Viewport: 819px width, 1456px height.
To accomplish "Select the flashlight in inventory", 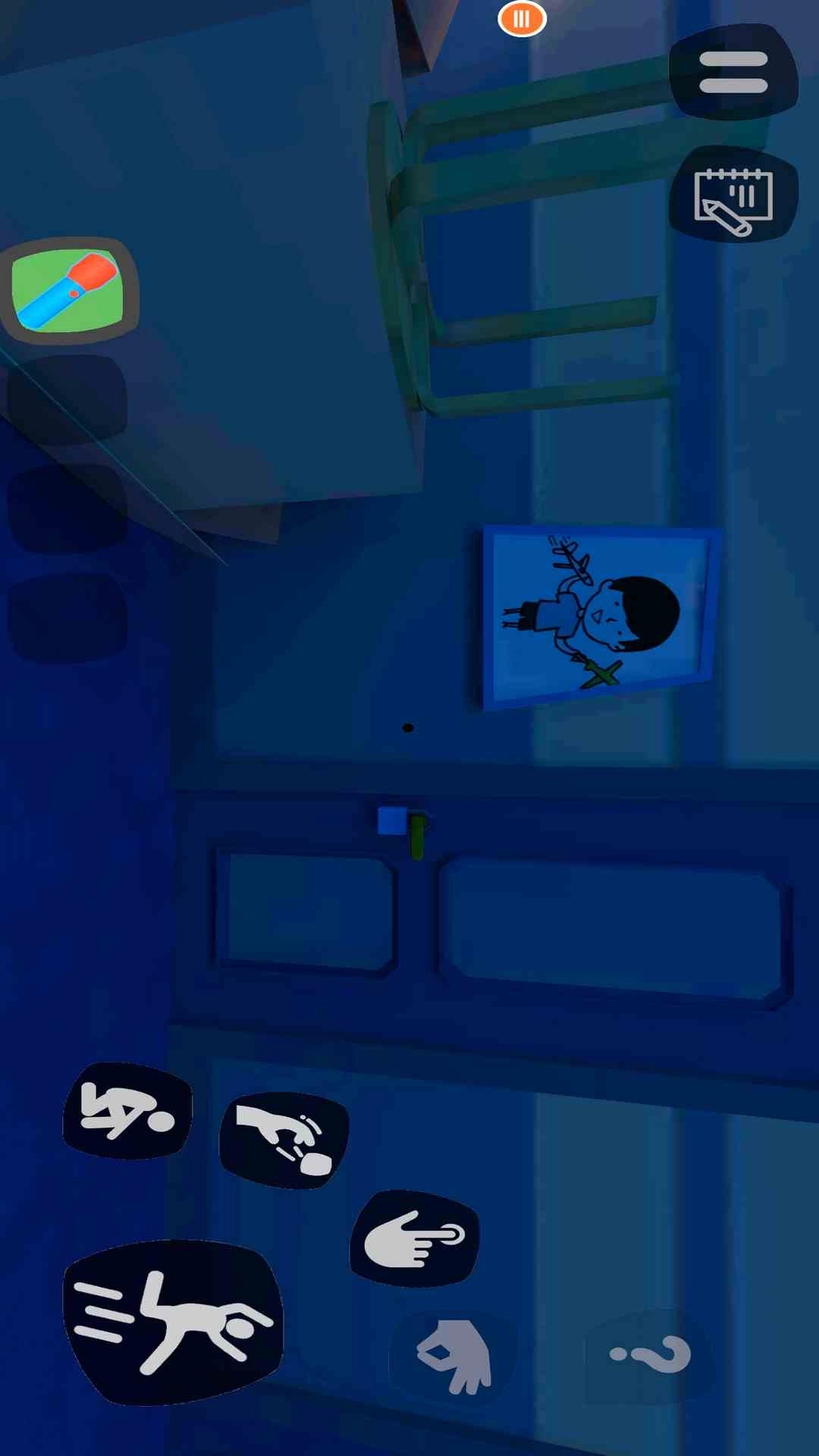I will pyautogui.click(x=68, y=291).
